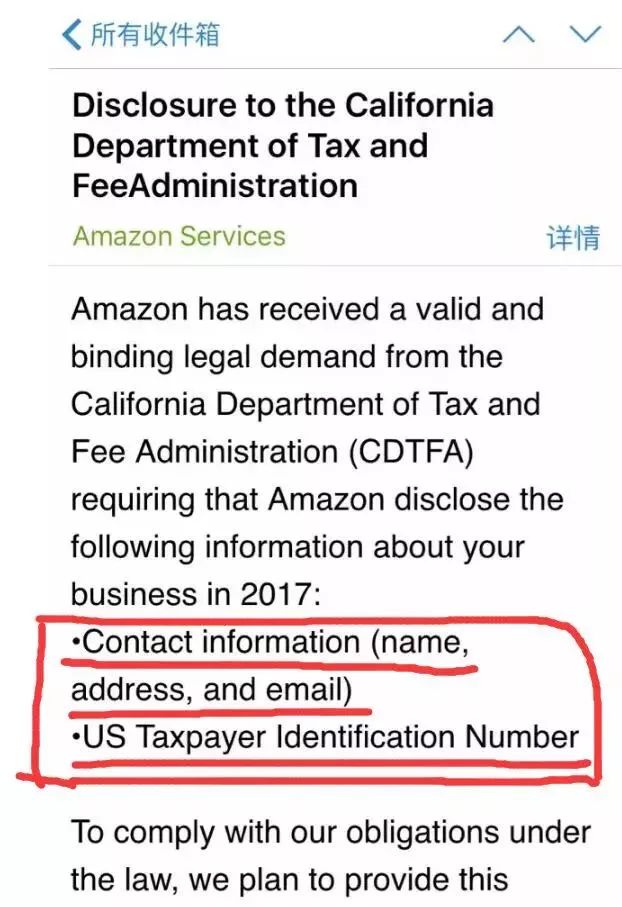Go back to 所有收件箱 inbox list
This screenshot has width=622, height=907.
[140, 35]
